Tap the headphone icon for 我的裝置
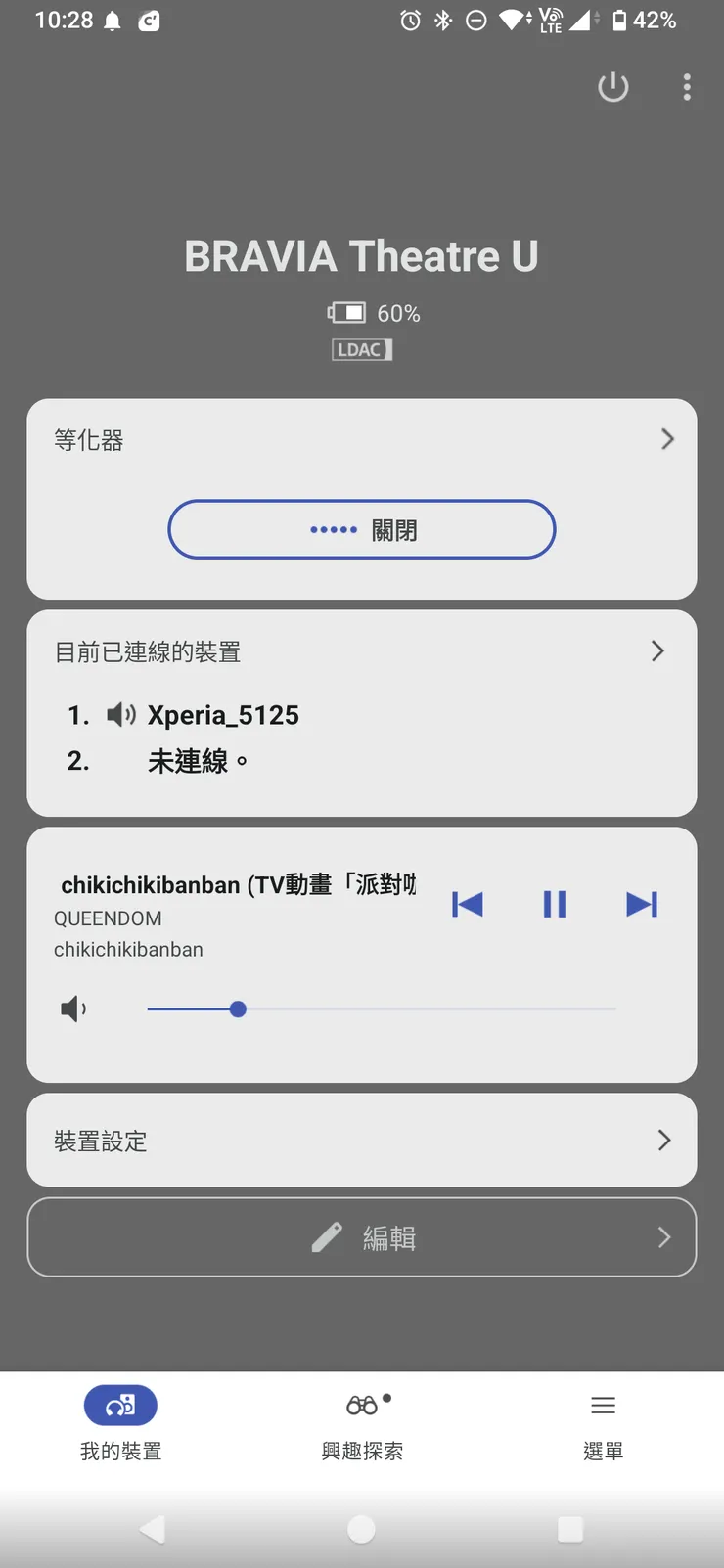724x1568 pixels. pyautogui.click(x=120, y=1405)
